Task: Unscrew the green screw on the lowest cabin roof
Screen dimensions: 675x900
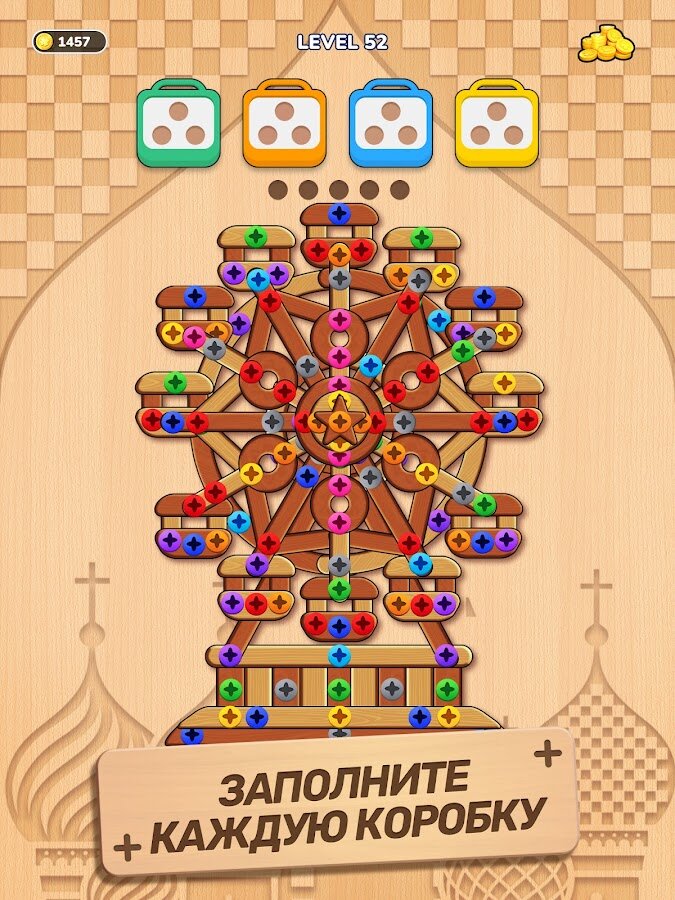Action: (x=339, y=588)
